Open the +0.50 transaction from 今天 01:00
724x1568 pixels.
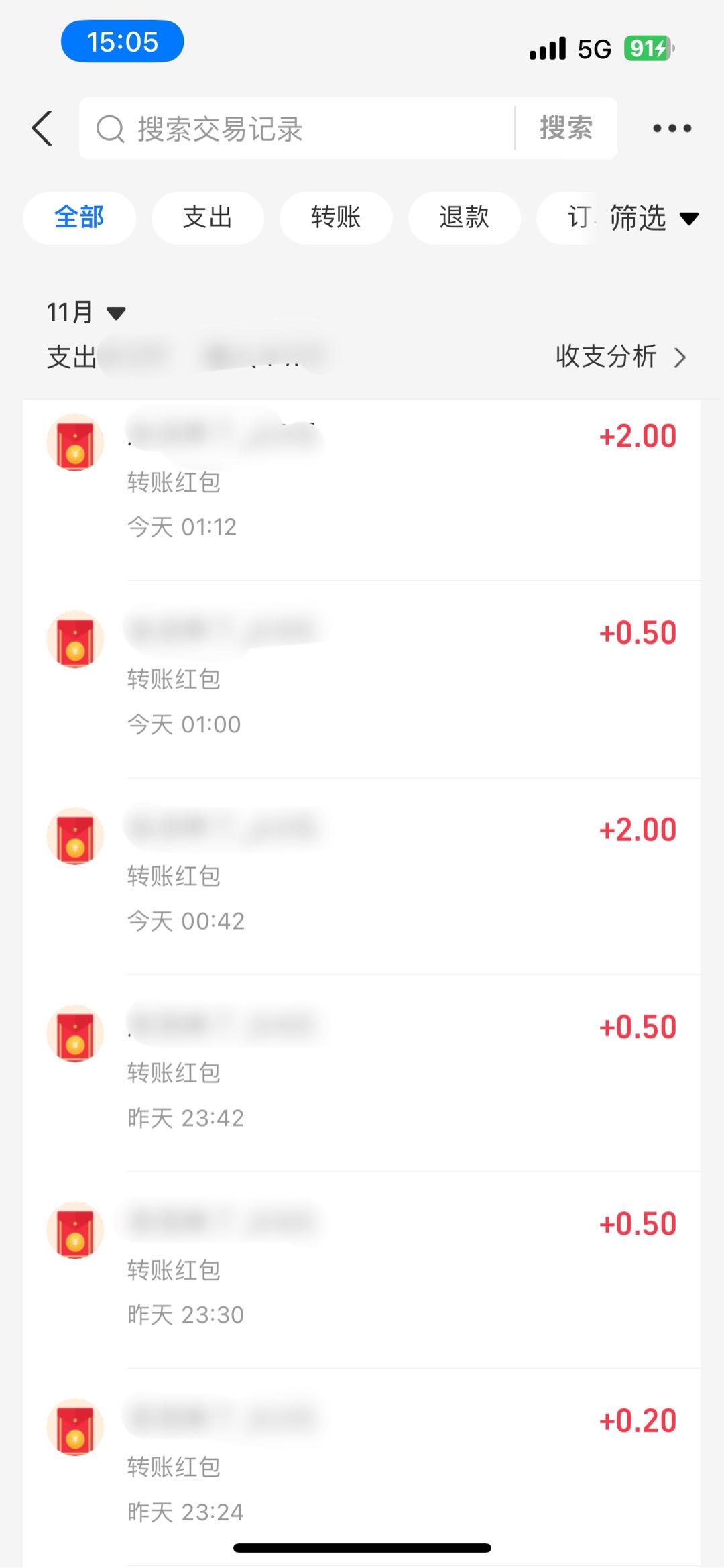coord(362,680)
